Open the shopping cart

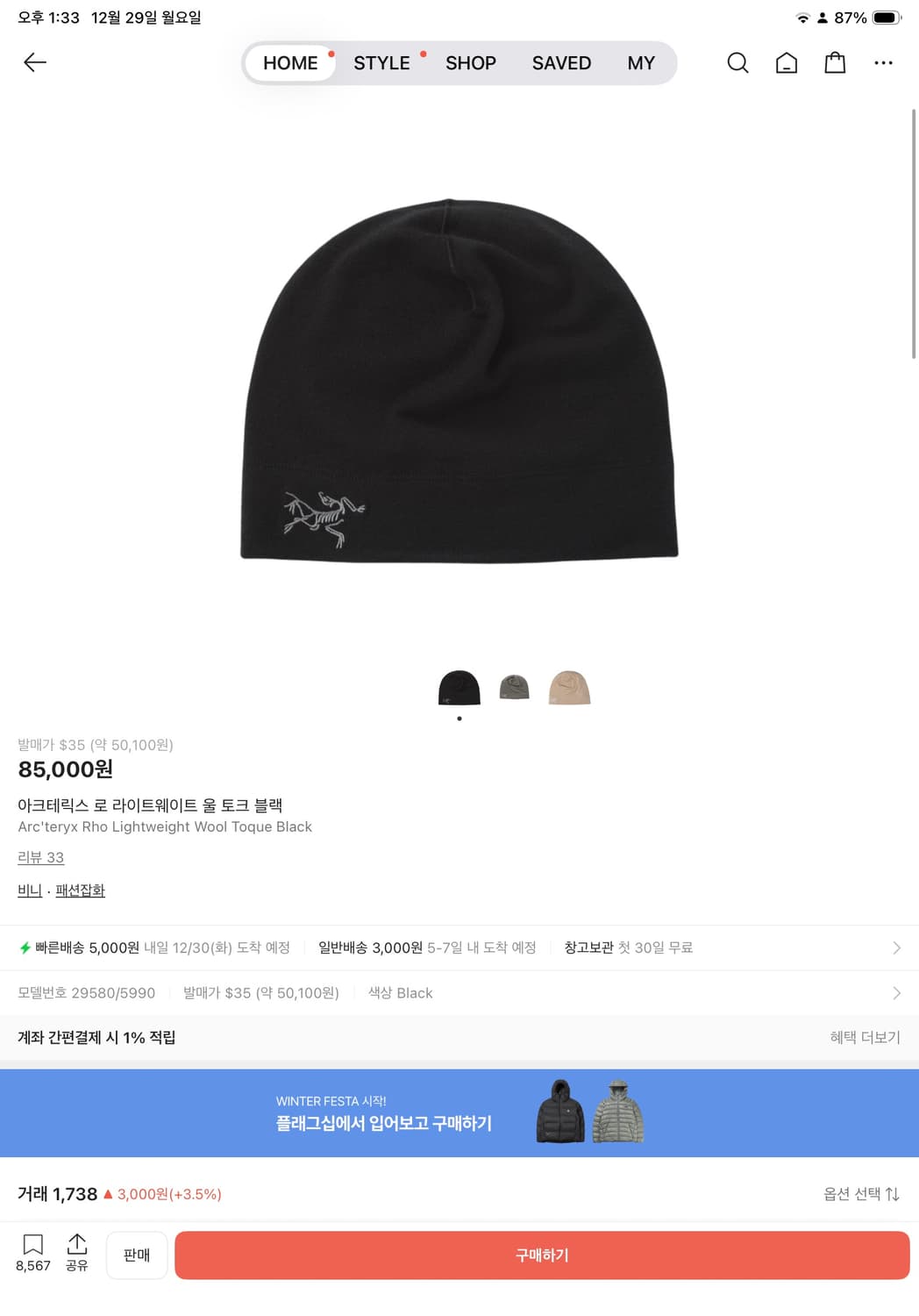click(834, 62)
